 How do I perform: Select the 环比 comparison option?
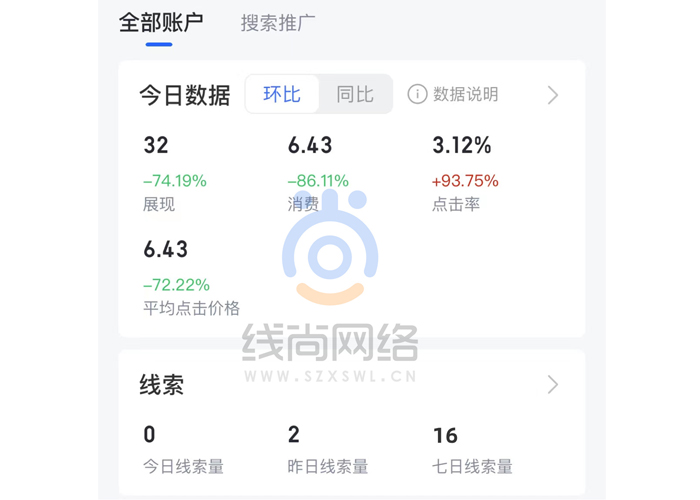click(282, 95)
